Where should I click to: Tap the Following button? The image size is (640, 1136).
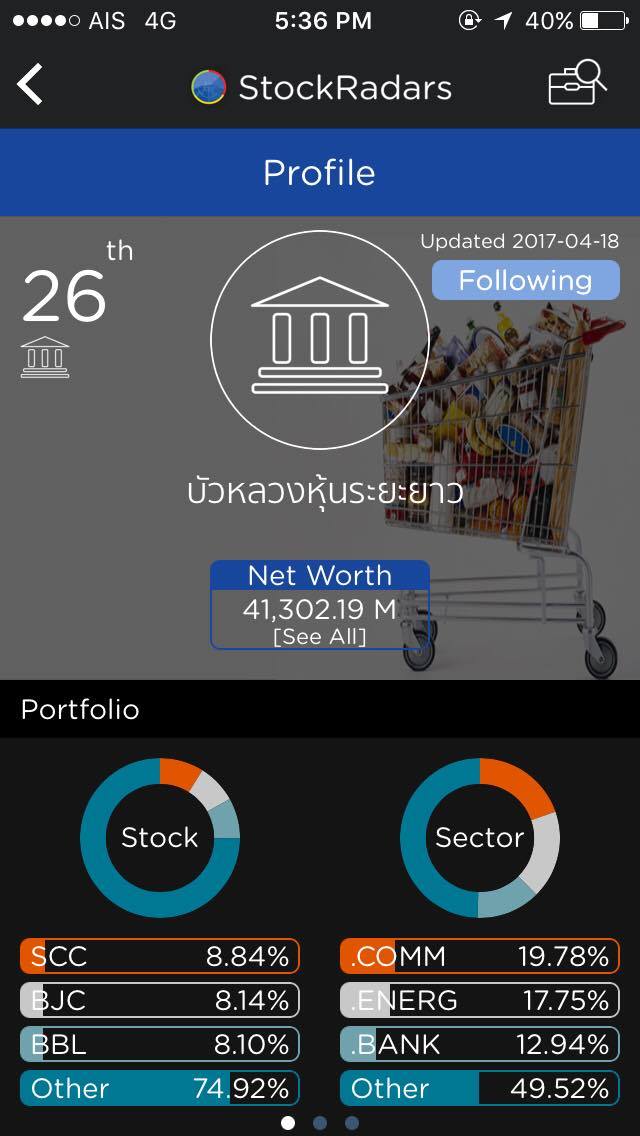click(x=525, y=280)
